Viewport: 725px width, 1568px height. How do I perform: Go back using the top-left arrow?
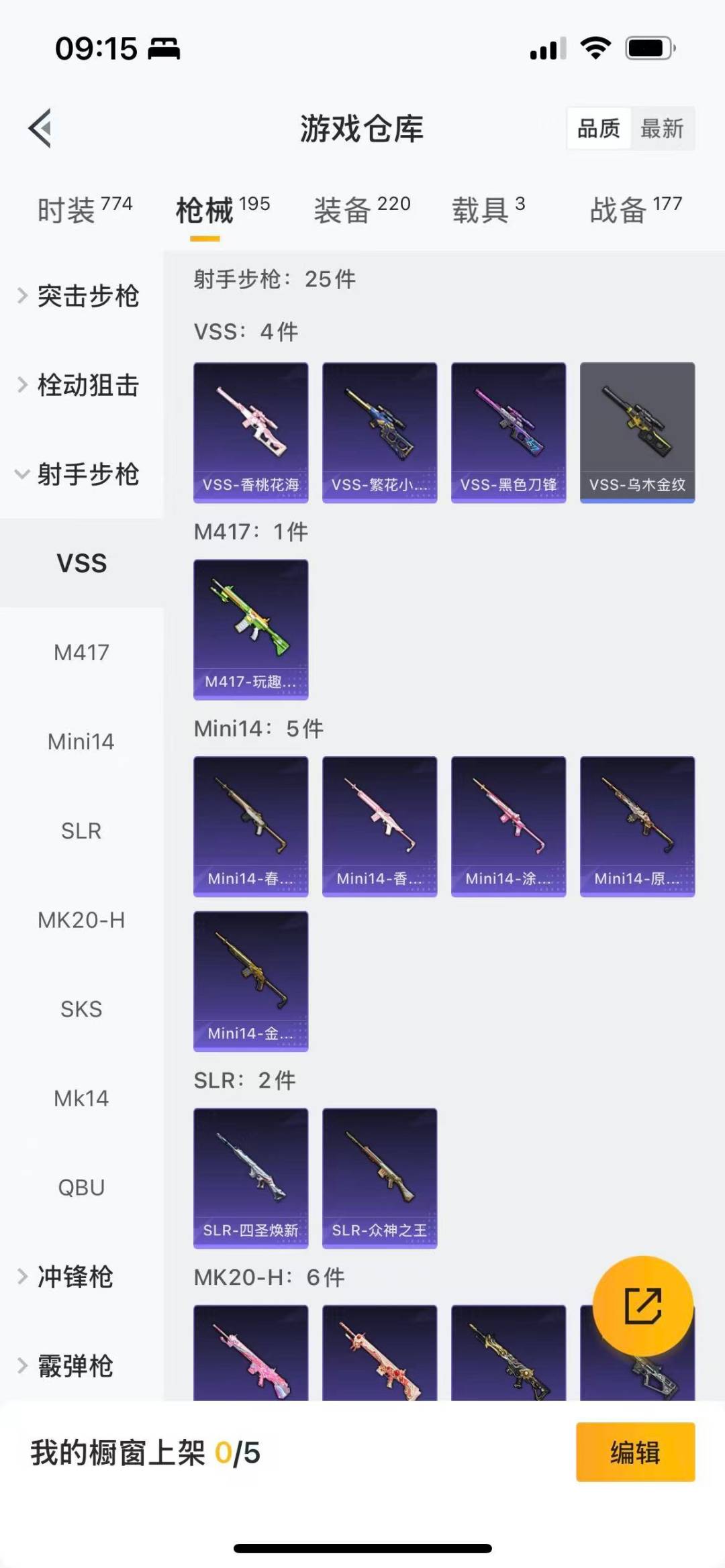pos(40,128)
